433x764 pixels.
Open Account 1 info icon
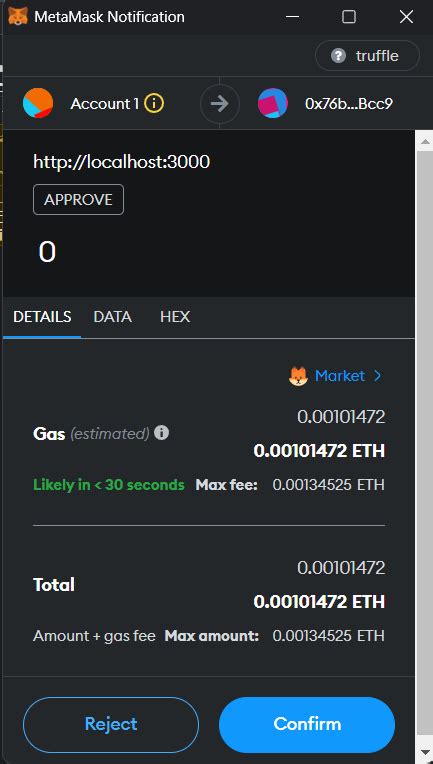point(154,103)
